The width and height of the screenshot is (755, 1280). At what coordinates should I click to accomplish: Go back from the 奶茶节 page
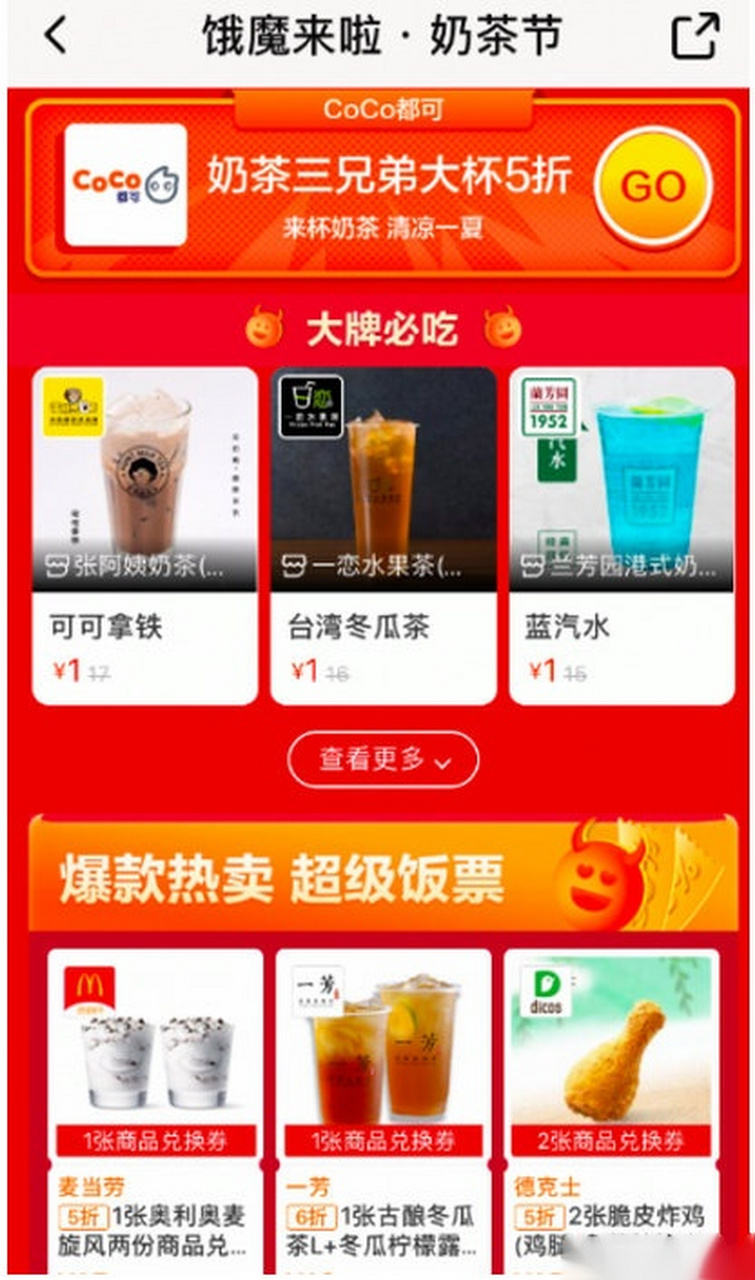56,36
